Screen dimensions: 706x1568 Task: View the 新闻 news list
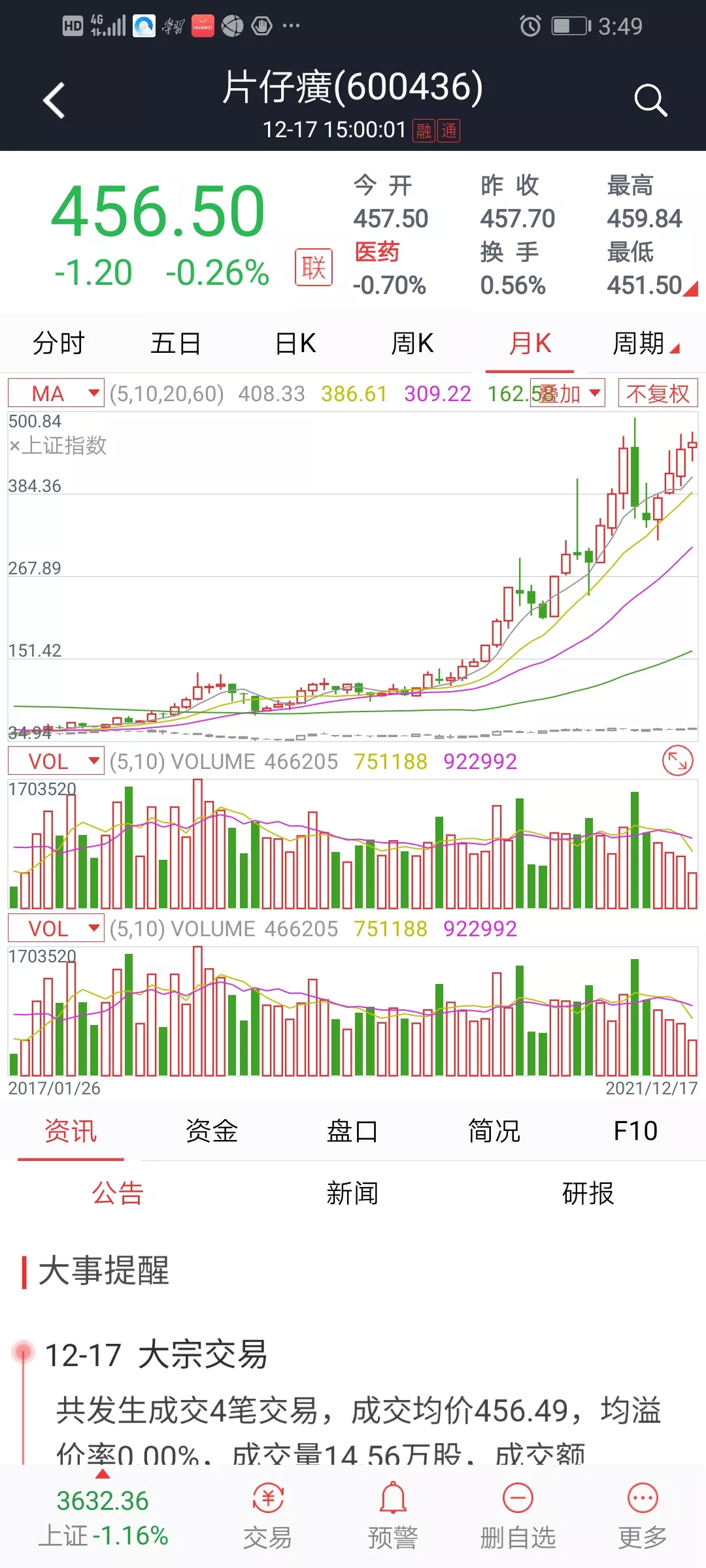(353, 1194)
